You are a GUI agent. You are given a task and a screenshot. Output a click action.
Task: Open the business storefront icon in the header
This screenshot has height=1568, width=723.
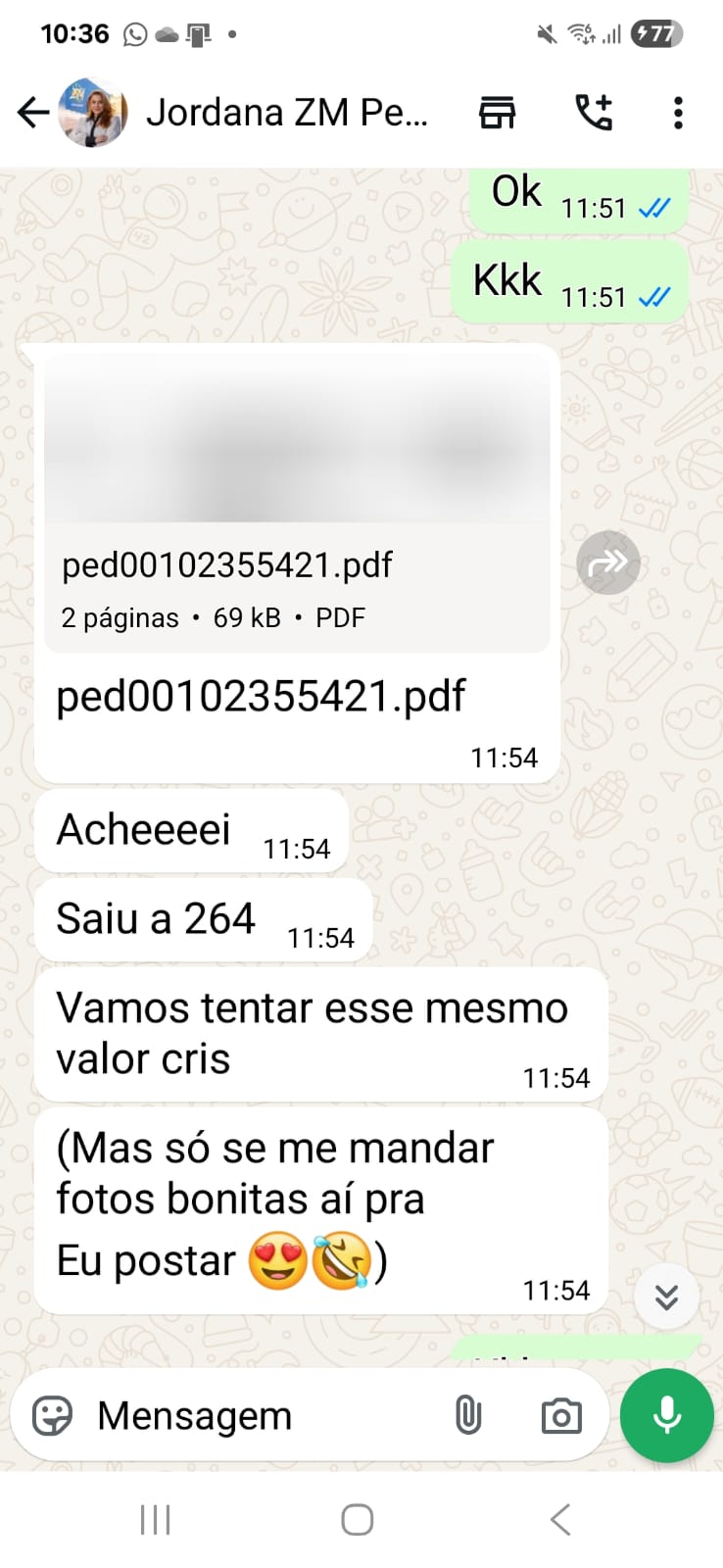coord(497,112)
